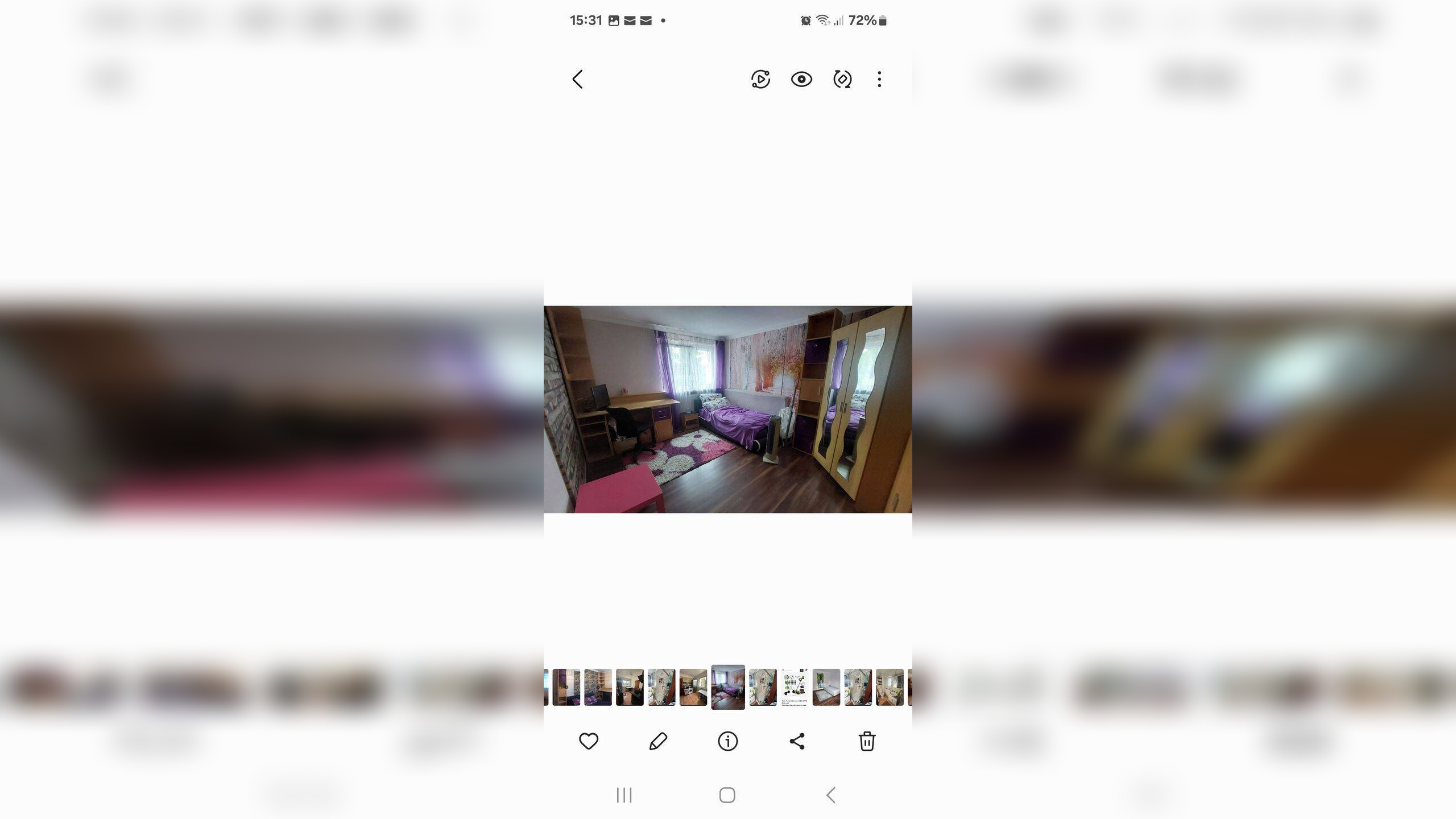Viewport: 1456px width, 819px height.
Task: Open the brick wallpaper room thumbnail
Action: pos(598,687)
